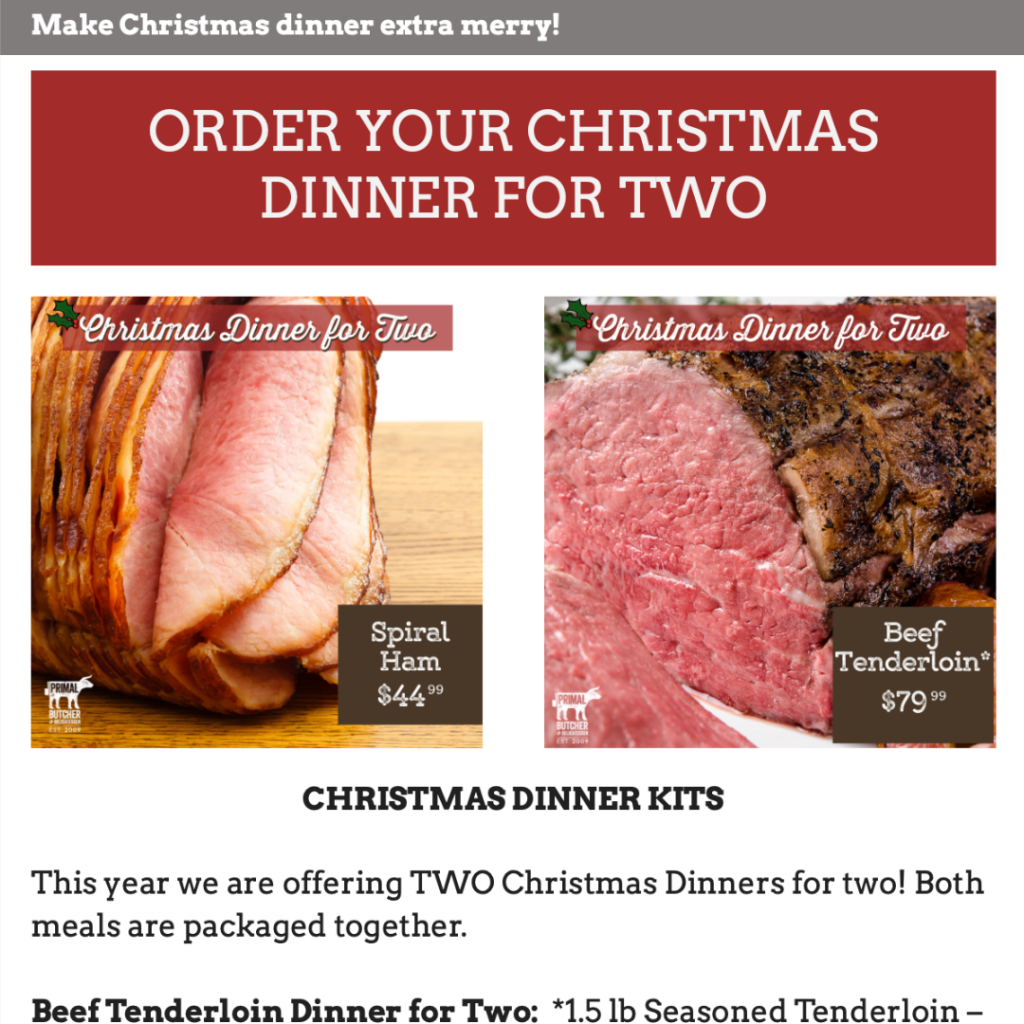The width and height of the screenshot is (1024, 1024).
Task: Open the Spiral Ham dinner image
Action: pos(257,521)
